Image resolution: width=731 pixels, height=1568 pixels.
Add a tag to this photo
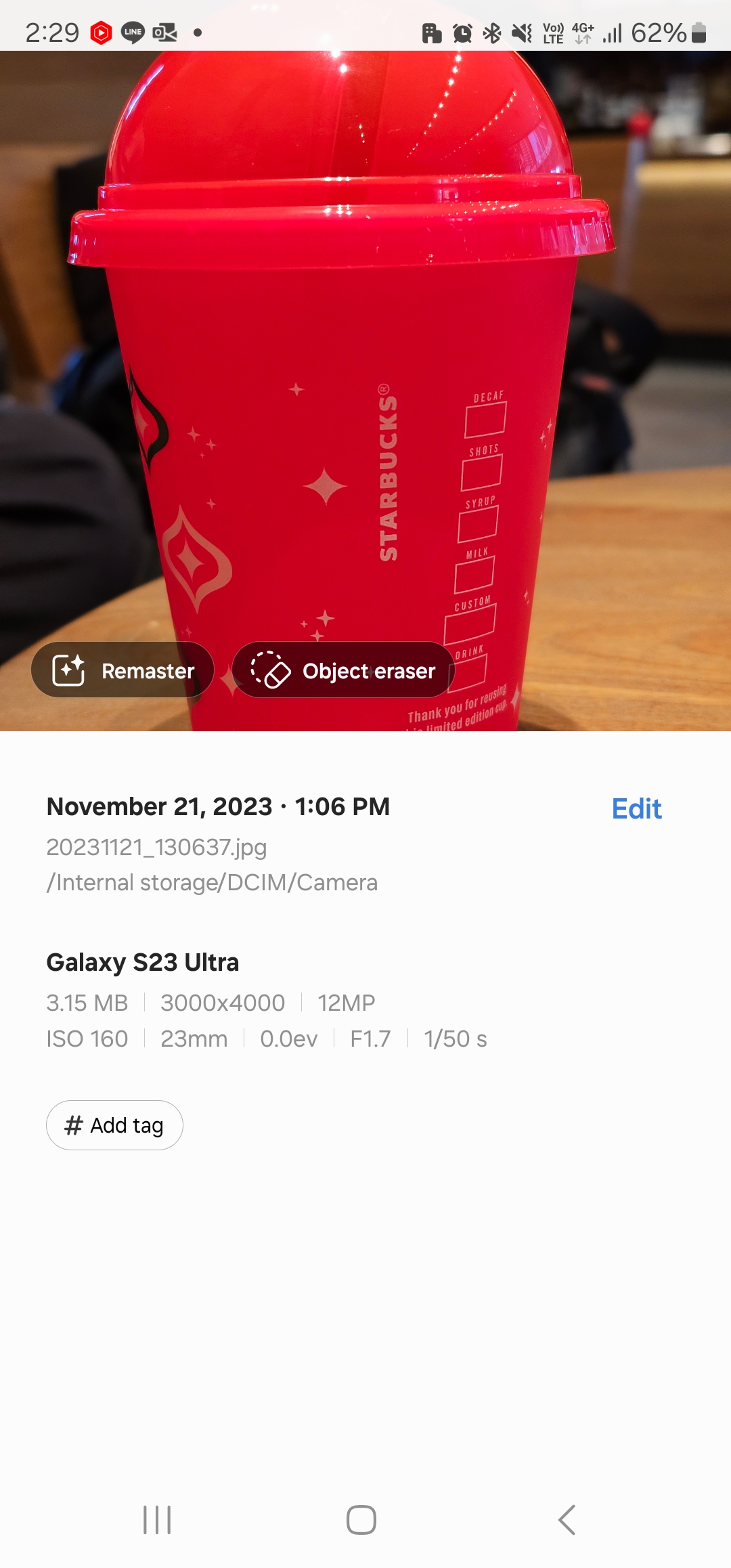click(x=114, y=1125)
